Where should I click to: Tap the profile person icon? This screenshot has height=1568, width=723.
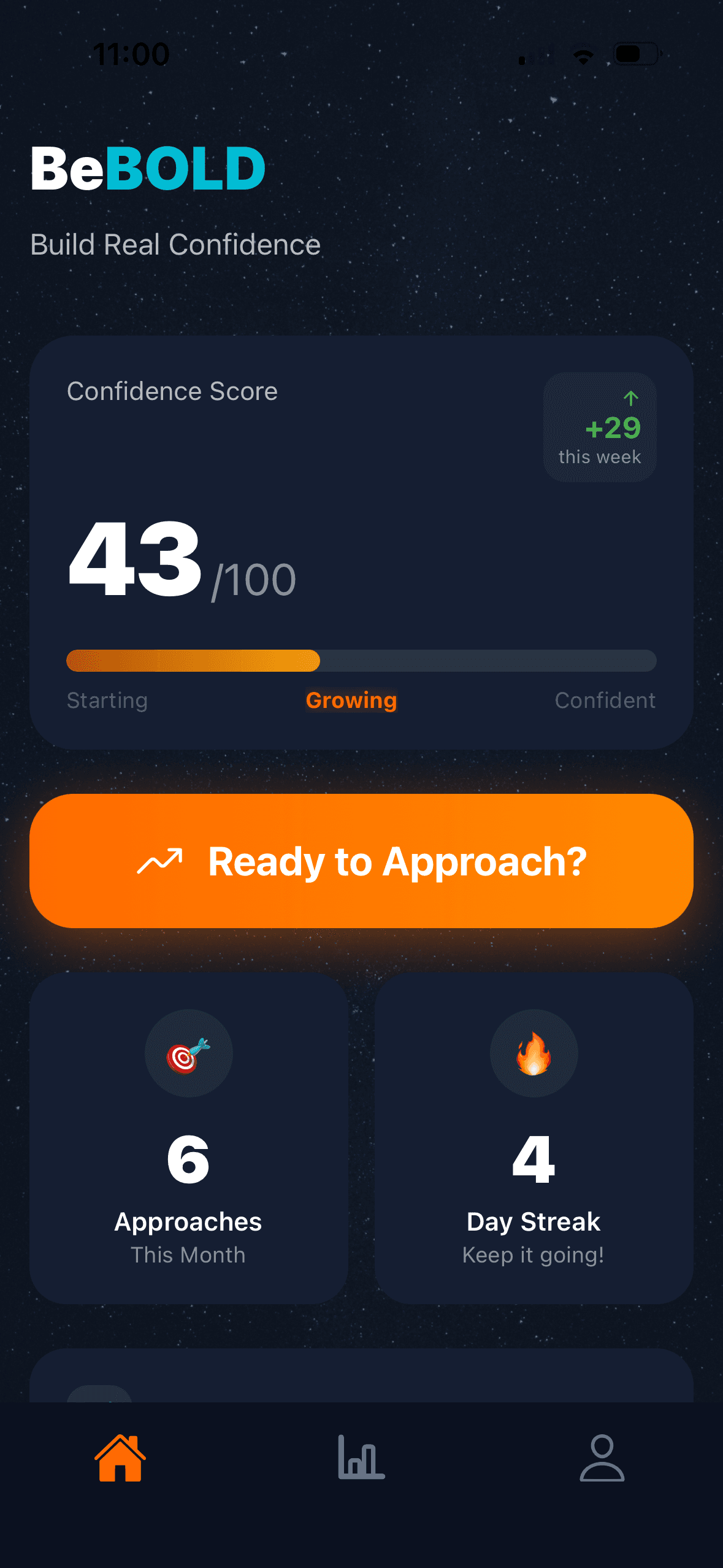pyautogui.click(x=602, y=1457)
